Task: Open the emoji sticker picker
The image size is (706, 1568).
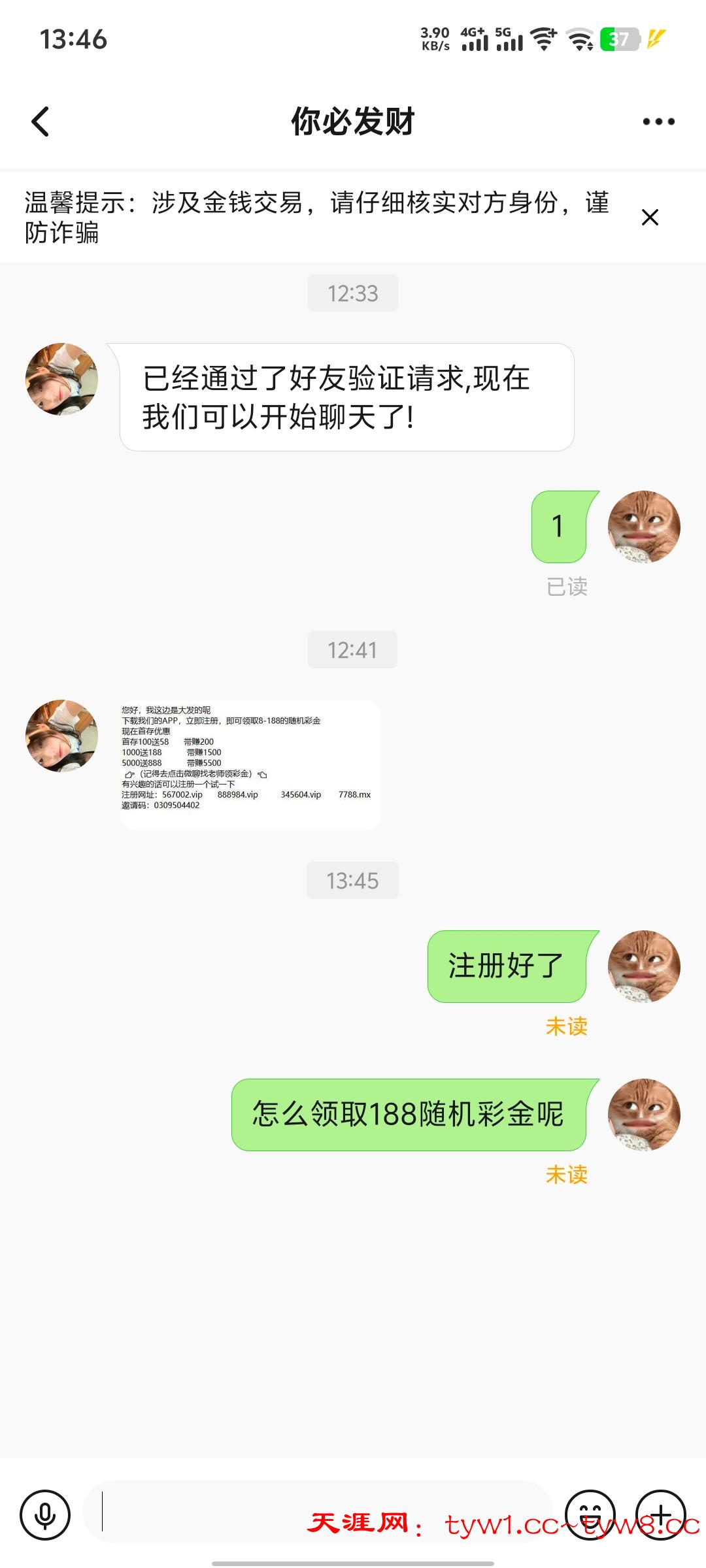Action: click(x=590, y=1514)
